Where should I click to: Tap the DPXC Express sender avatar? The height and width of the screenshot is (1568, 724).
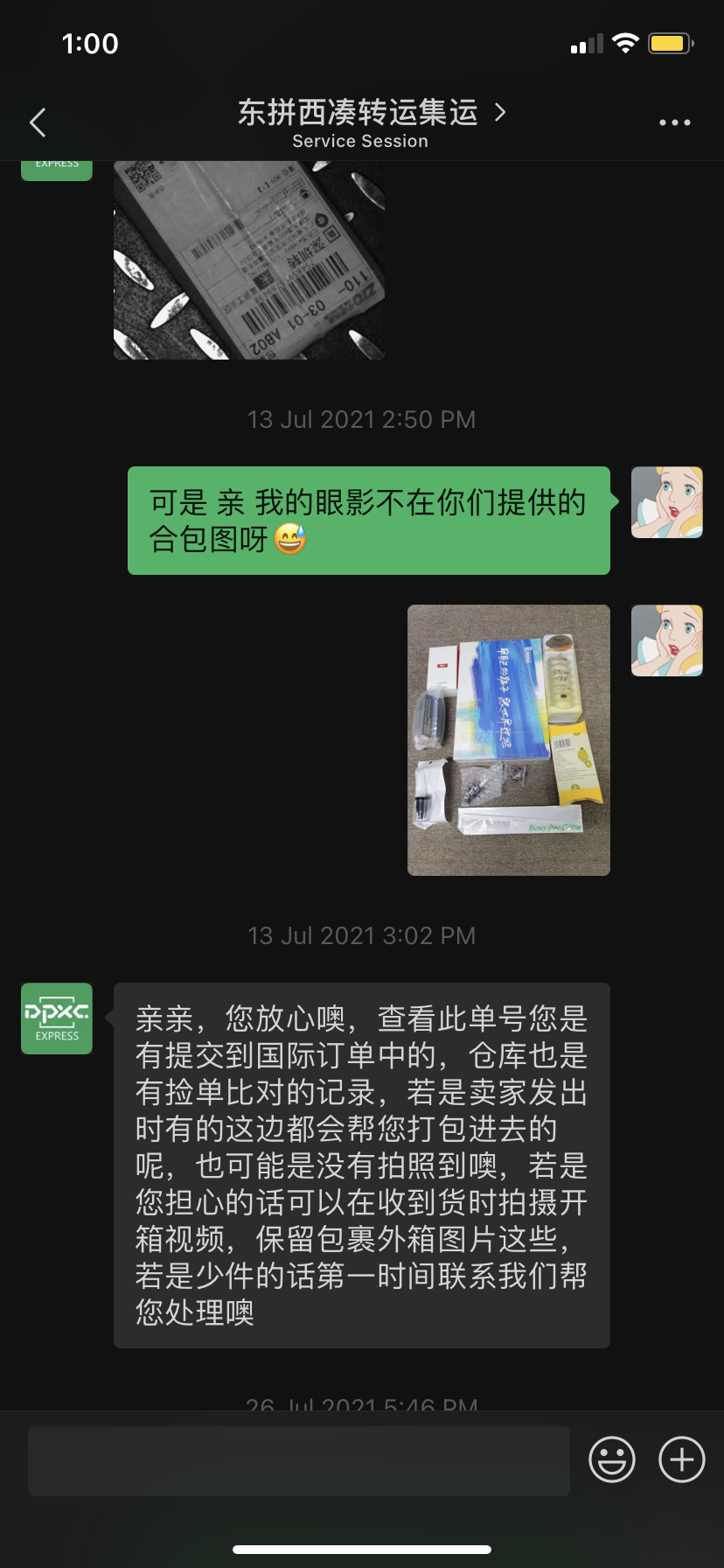tap(57, 1018)
